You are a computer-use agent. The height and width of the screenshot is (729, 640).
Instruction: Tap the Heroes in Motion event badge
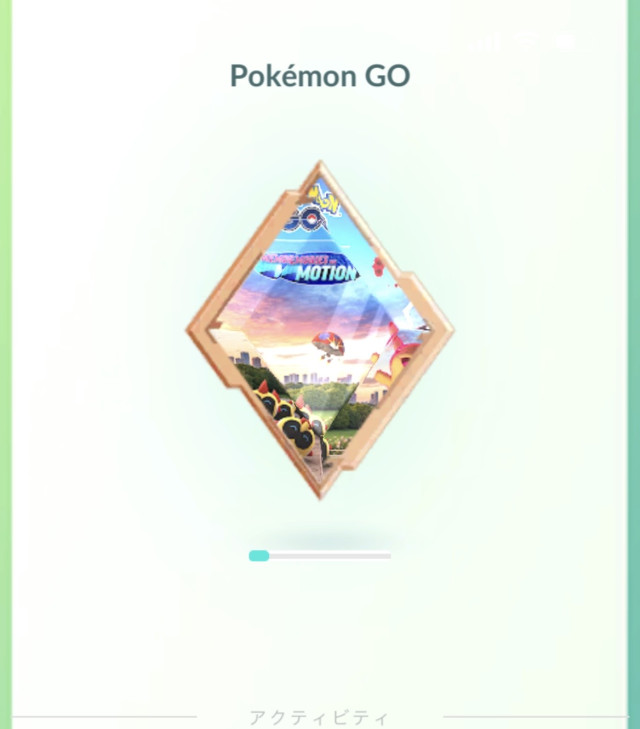tap(320, 330)
